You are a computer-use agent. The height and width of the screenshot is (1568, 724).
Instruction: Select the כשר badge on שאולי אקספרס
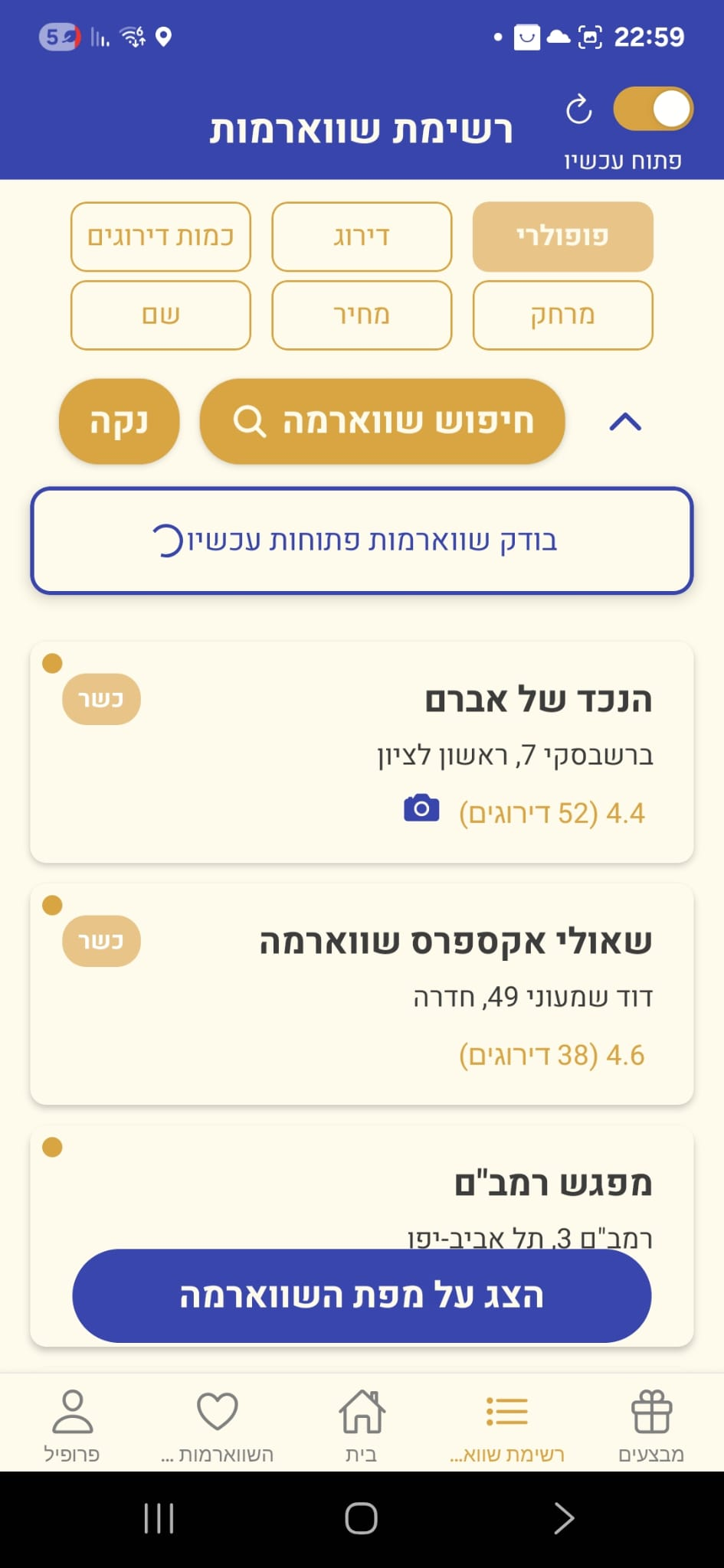100,941
